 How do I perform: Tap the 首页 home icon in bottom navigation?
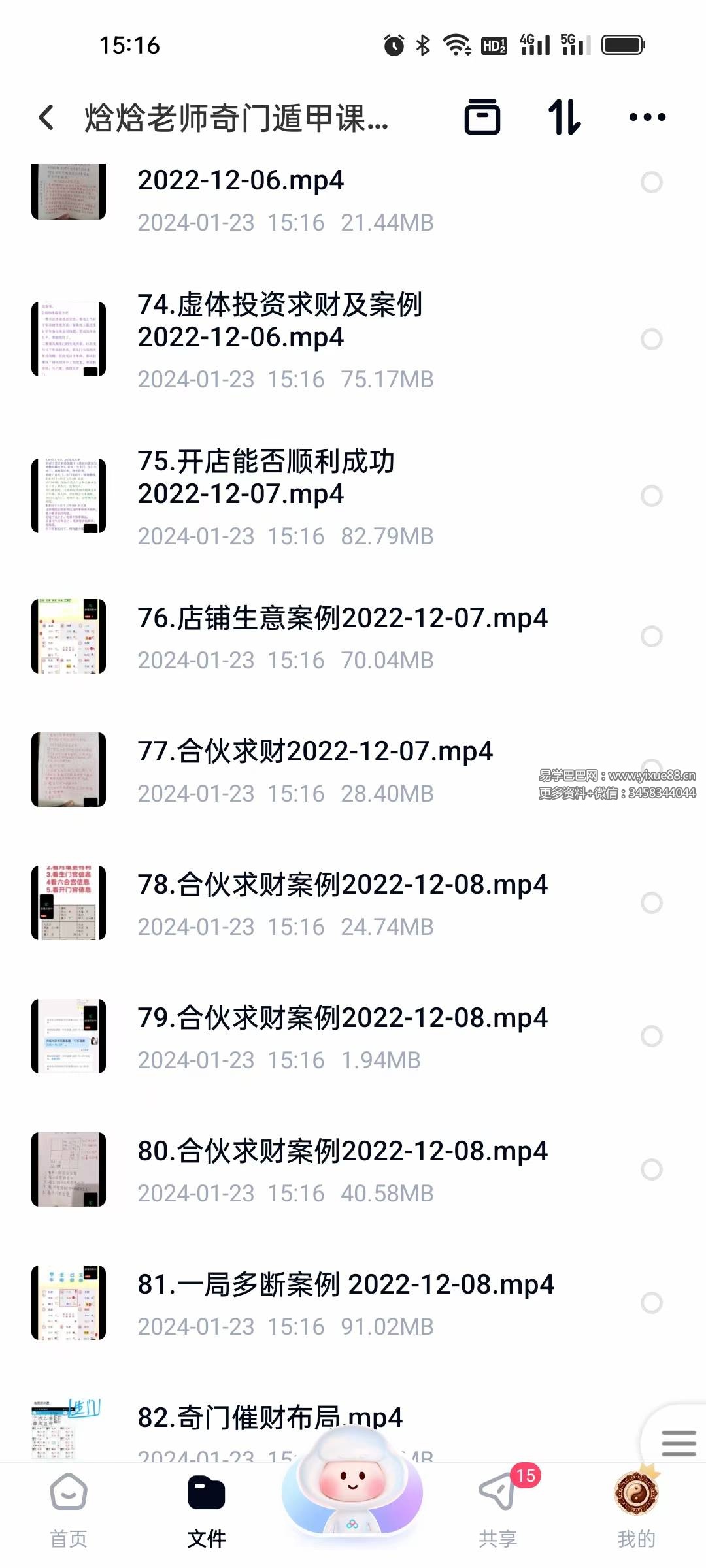pos(67,1503)
